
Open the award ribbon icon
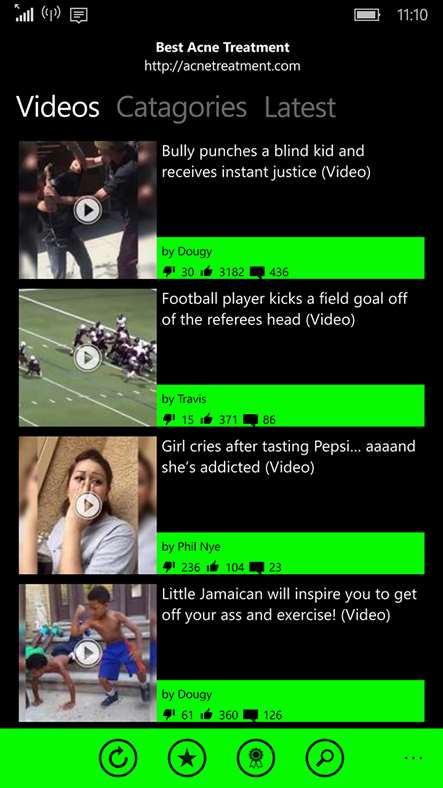256,758
